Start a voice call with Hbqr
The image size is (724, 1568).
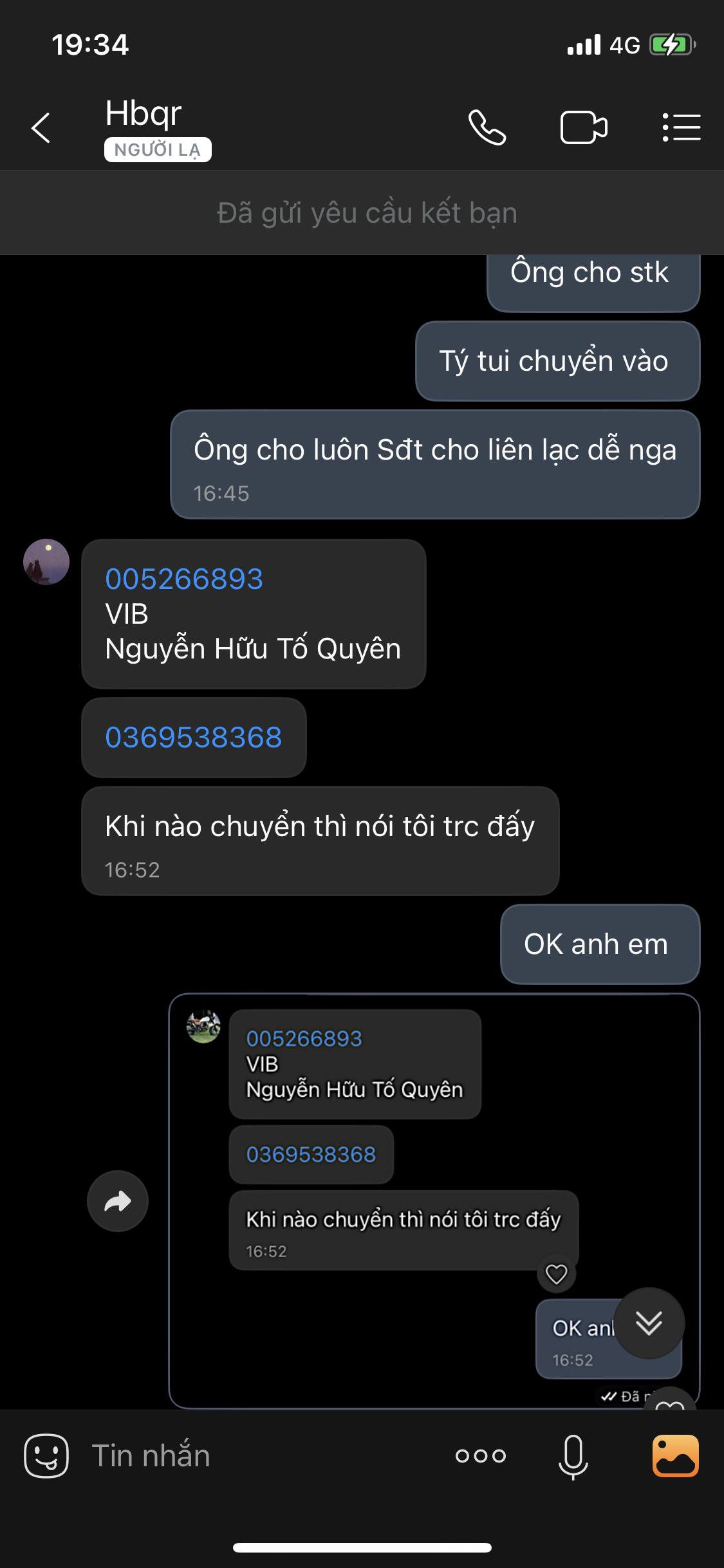(x=487, y=127)
